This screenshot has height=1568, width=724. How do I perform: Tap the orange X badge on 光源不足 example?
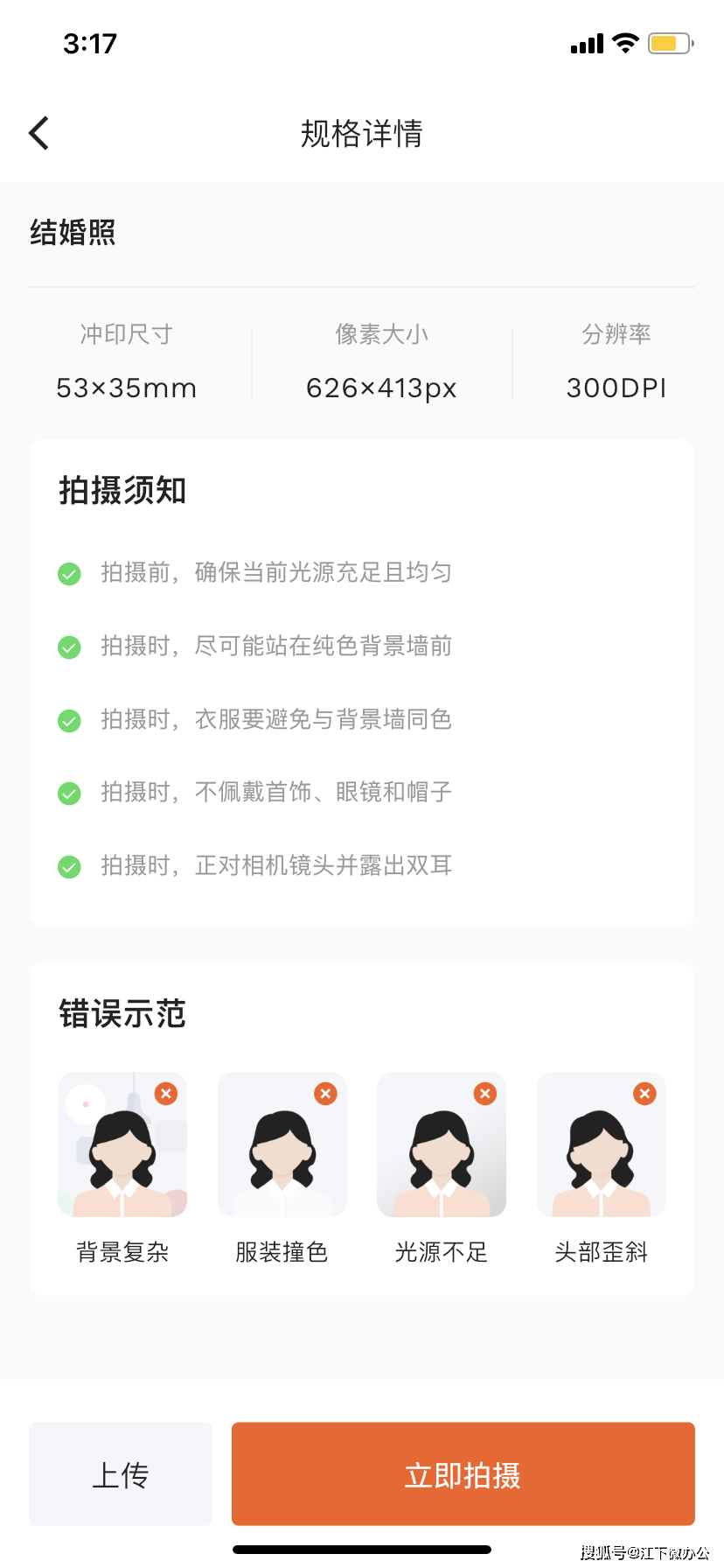(x=484, y=1093)
